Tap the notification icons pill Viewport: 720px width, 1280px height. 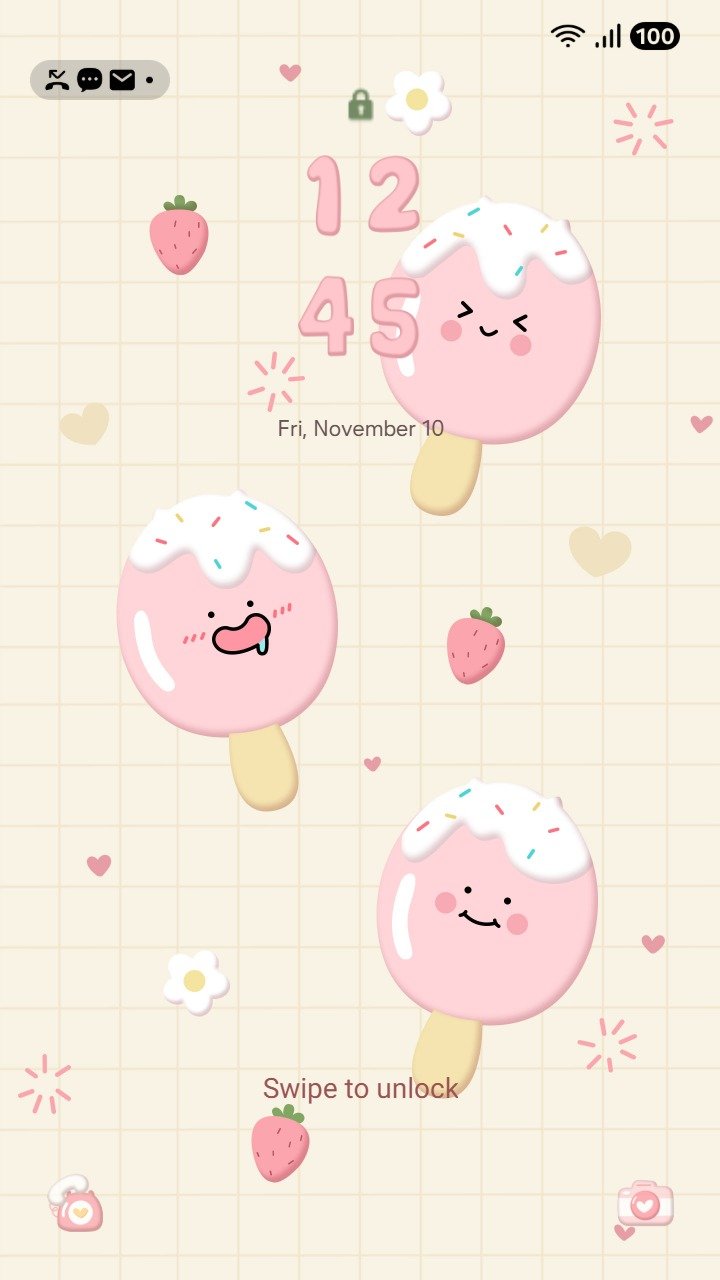tap(100, 80)
